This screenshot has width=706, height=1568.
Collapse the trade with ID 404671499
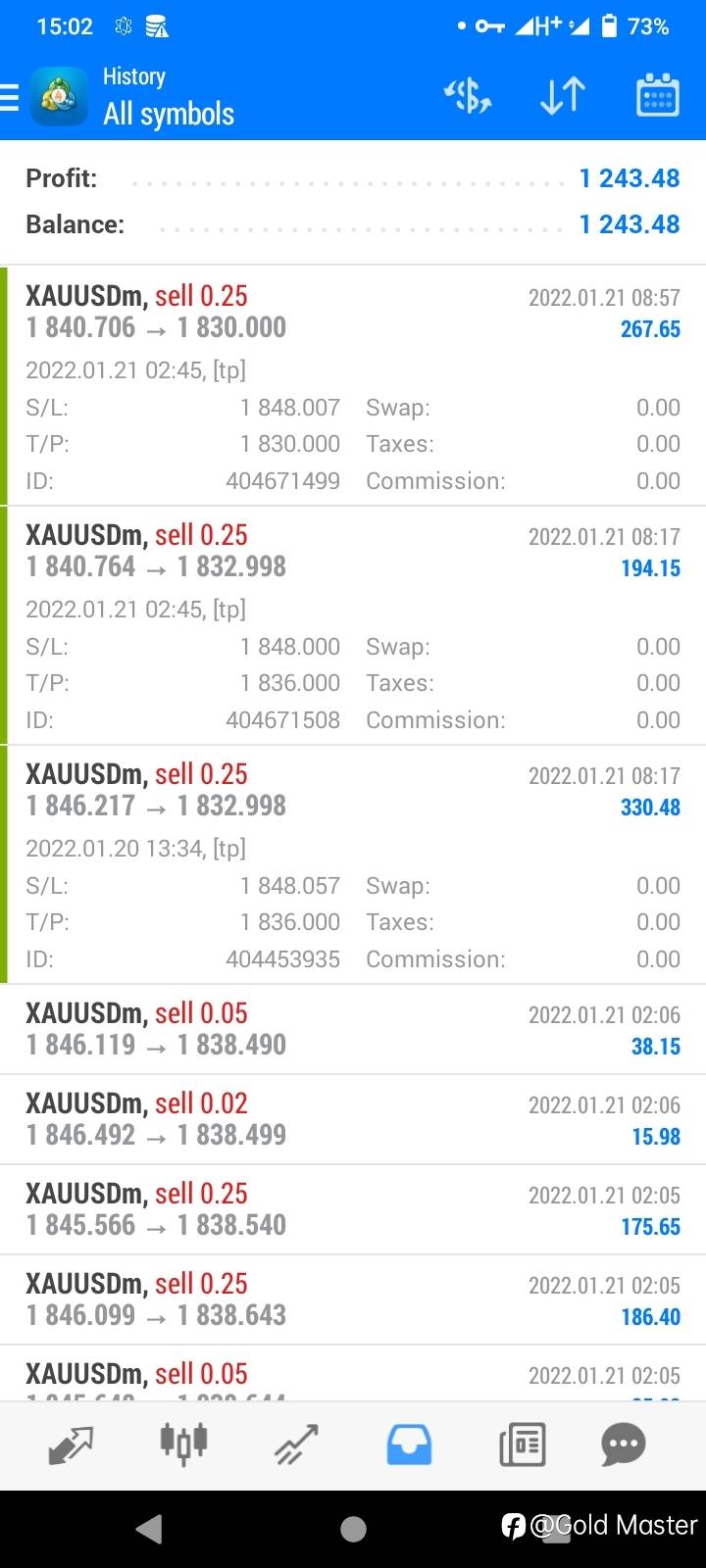pyautogui.click(x=353, y=386)
